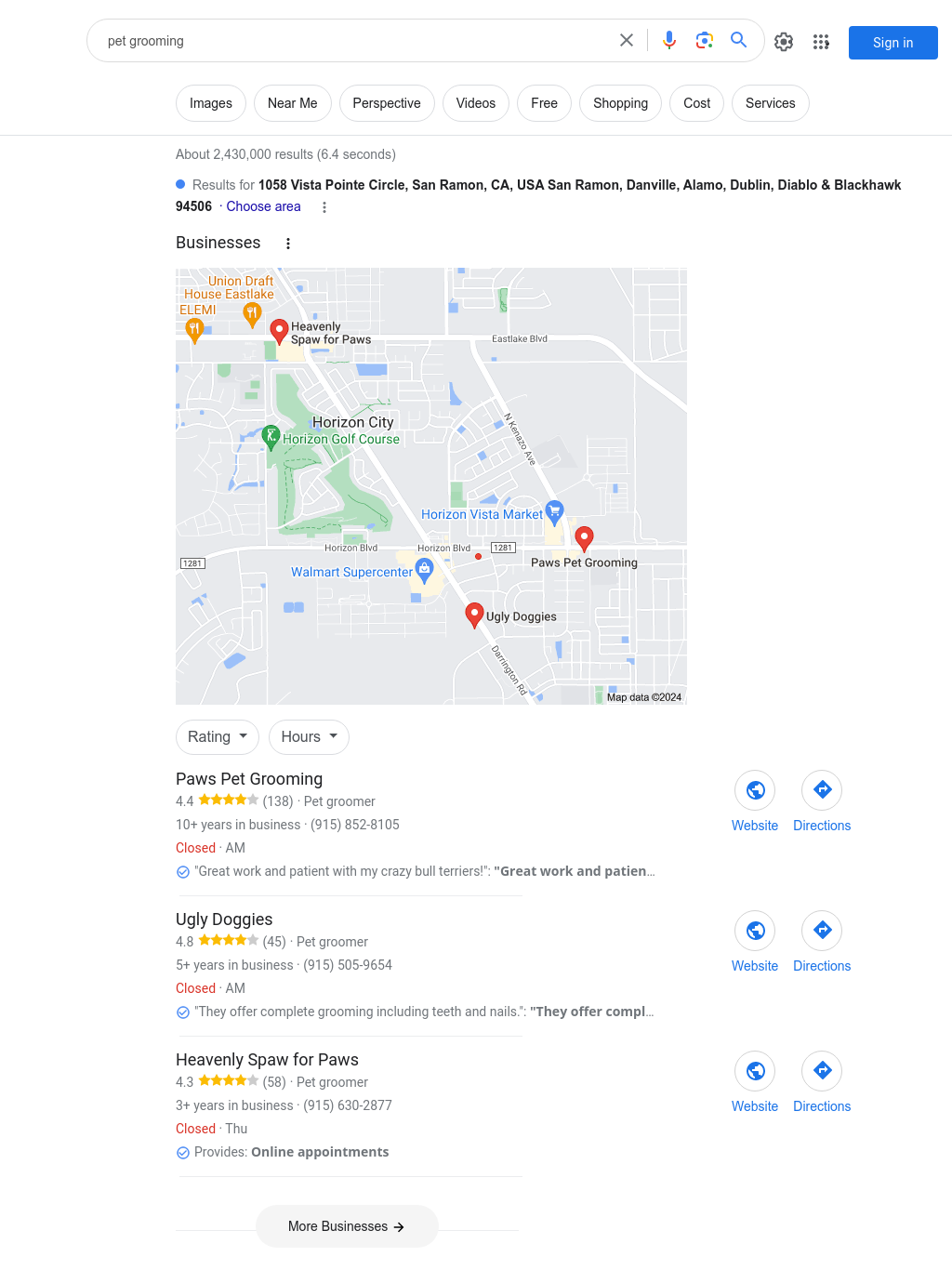
Task: Expand the Hours filter dropdown
Action: click(x=309, y=736)
